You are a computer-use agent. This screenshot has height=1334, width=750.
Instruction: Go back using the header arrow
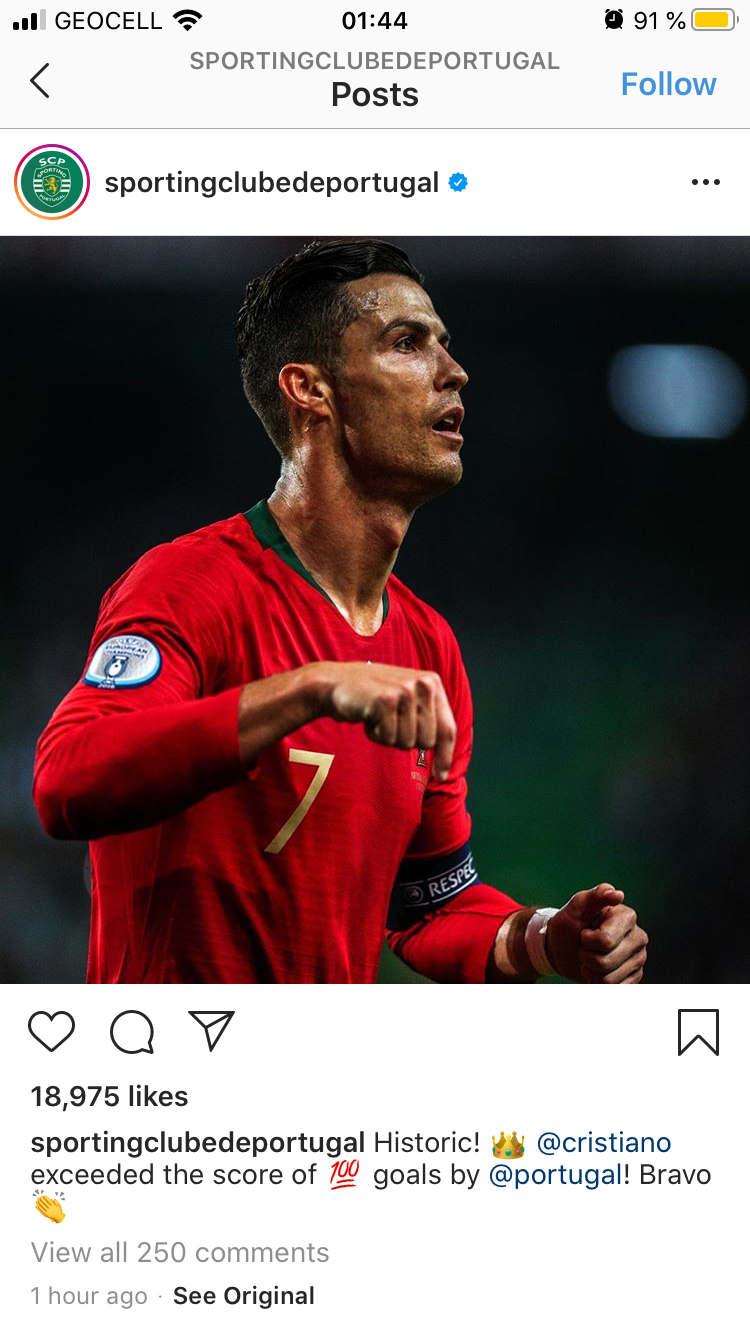pyautogui.click(x=40, y=81)
